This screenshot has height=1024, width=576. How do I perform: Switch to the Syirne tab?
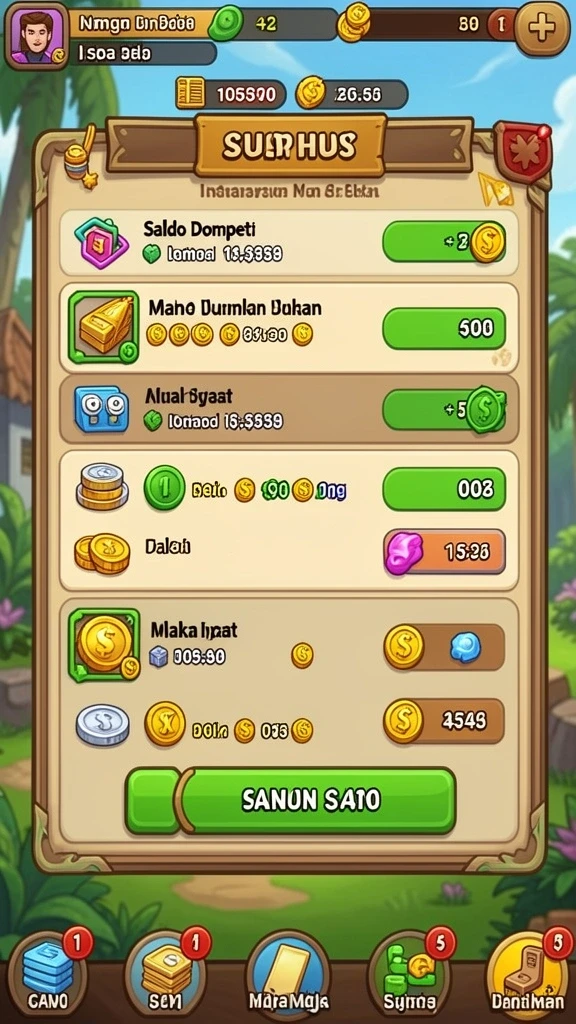[x=410, y=975]
